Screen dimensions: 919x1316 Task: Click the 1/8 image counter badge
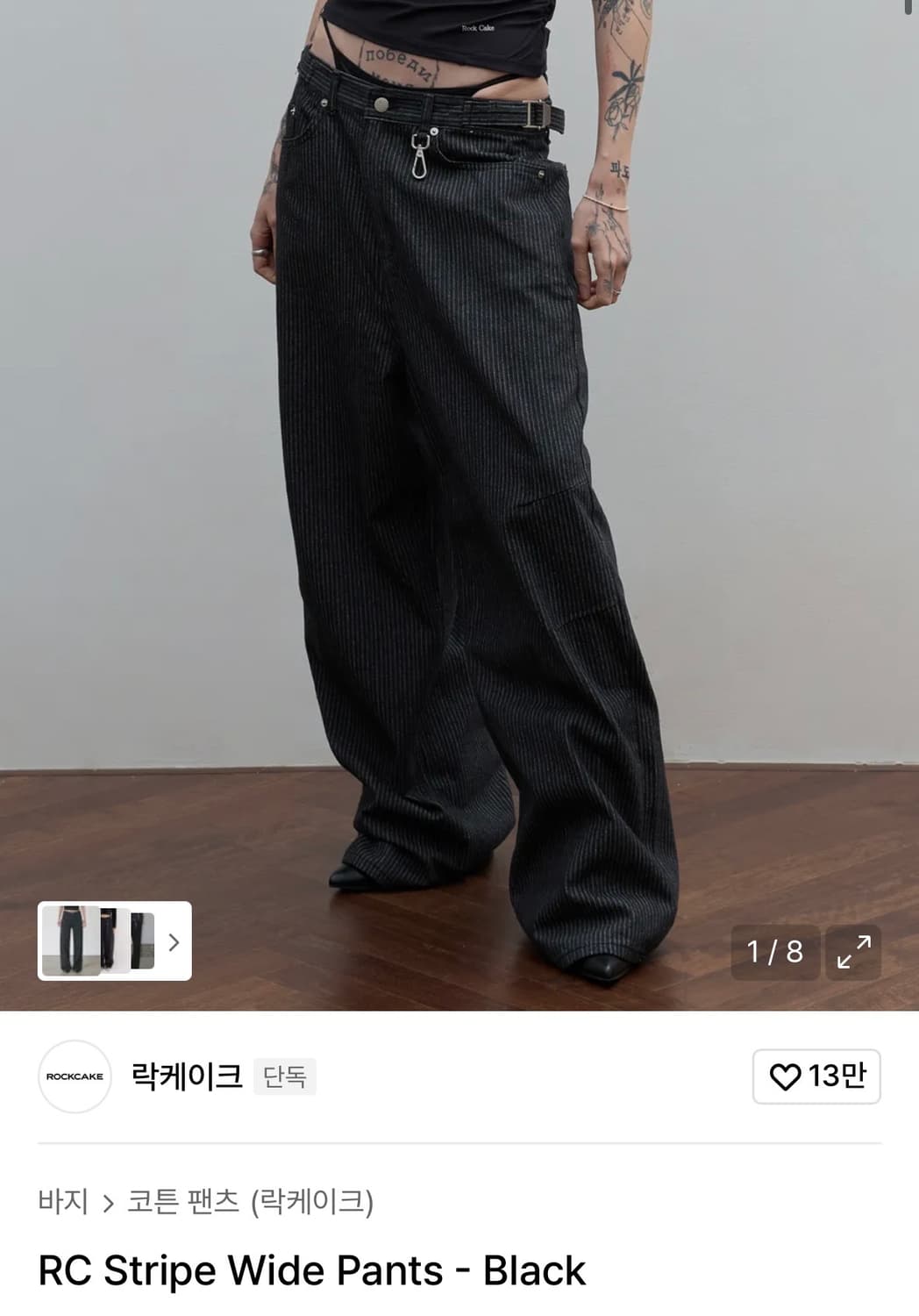coord(775,953)
